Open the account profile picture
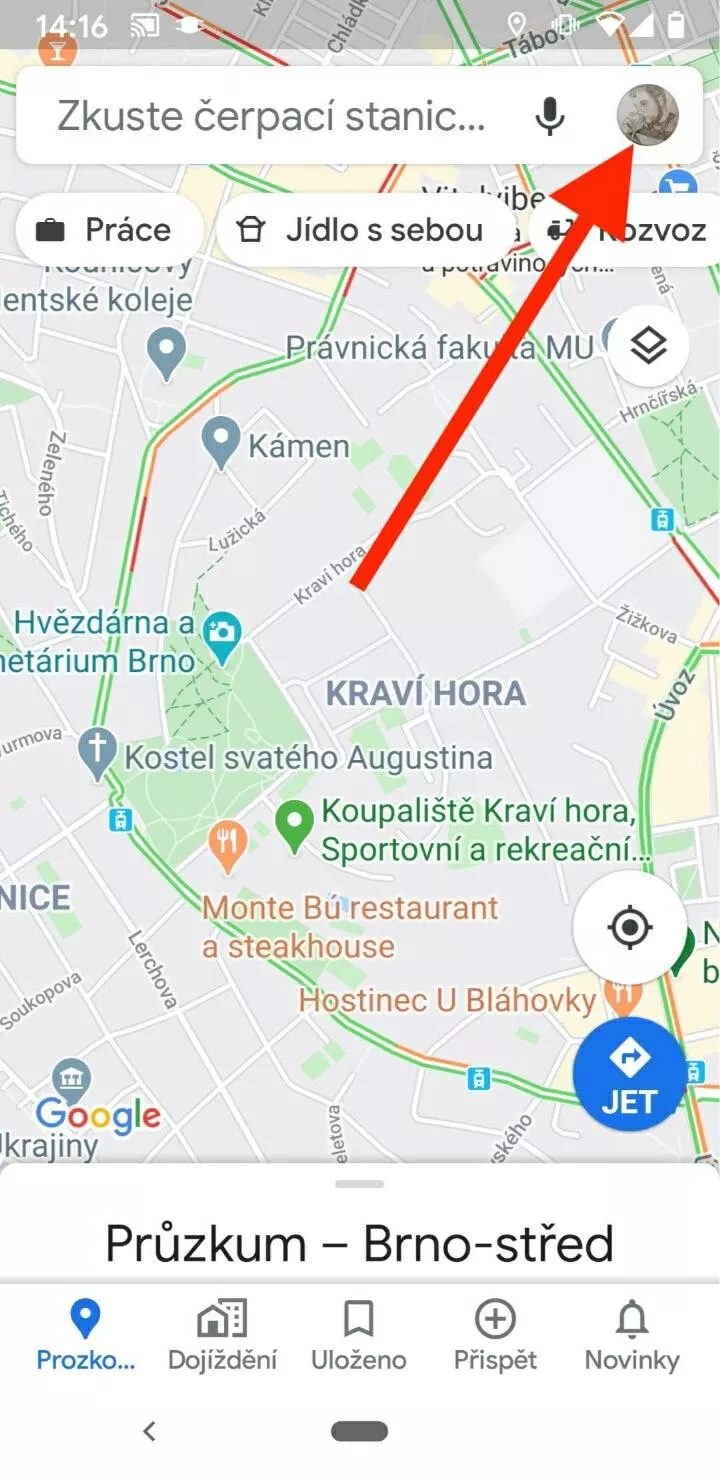The image size is (720, 1480). pyautogui.click(x=647, y=116)
